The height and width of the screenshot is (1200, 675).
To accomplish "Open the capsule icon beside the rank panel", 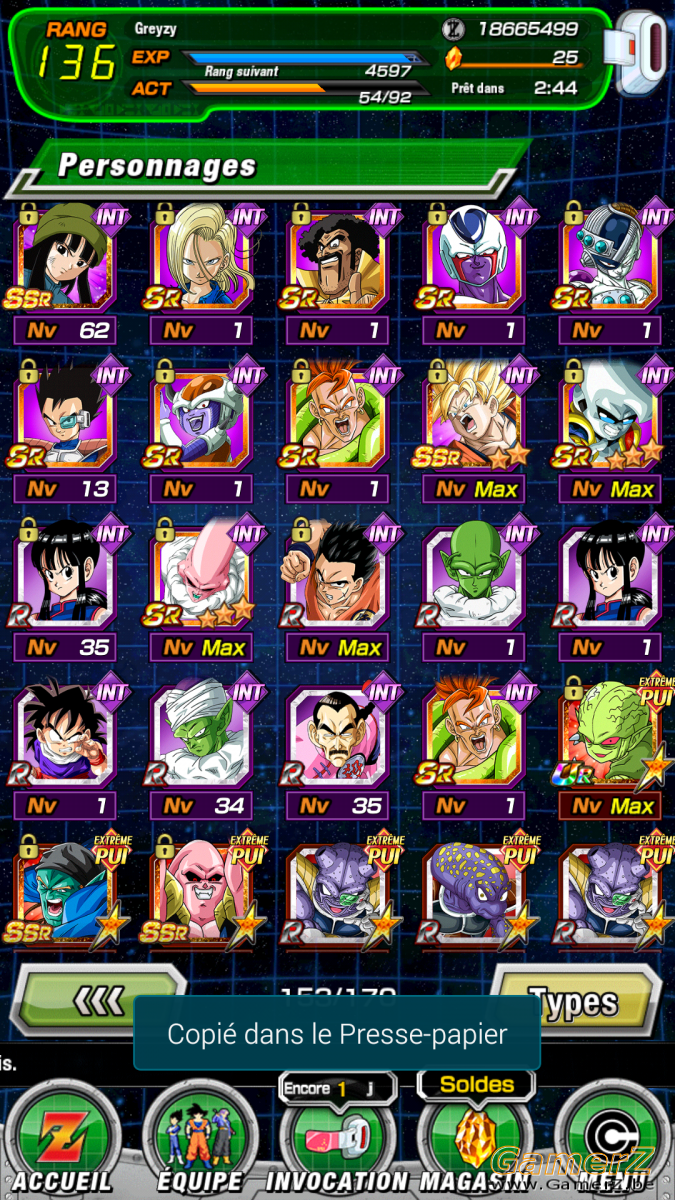I will click(641, 55).
